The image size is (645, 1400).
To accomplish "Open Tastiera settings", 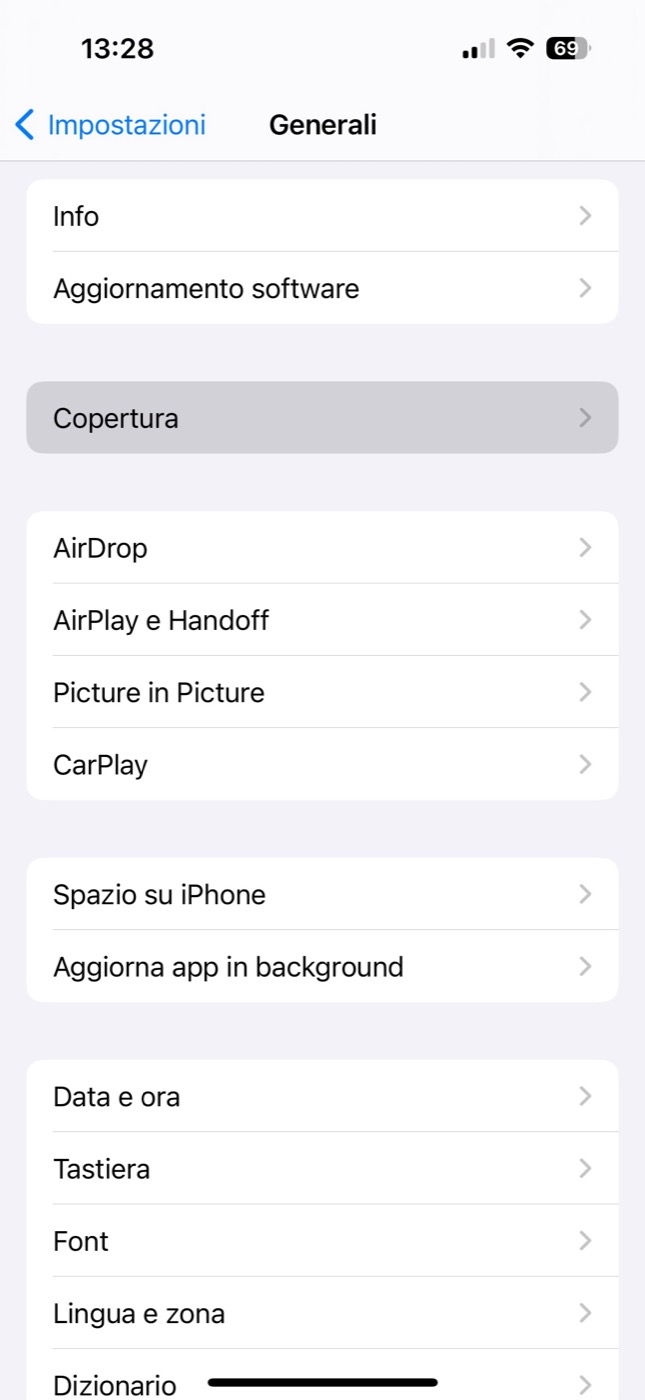I will pyautogui.click(x=322, y=1168).
